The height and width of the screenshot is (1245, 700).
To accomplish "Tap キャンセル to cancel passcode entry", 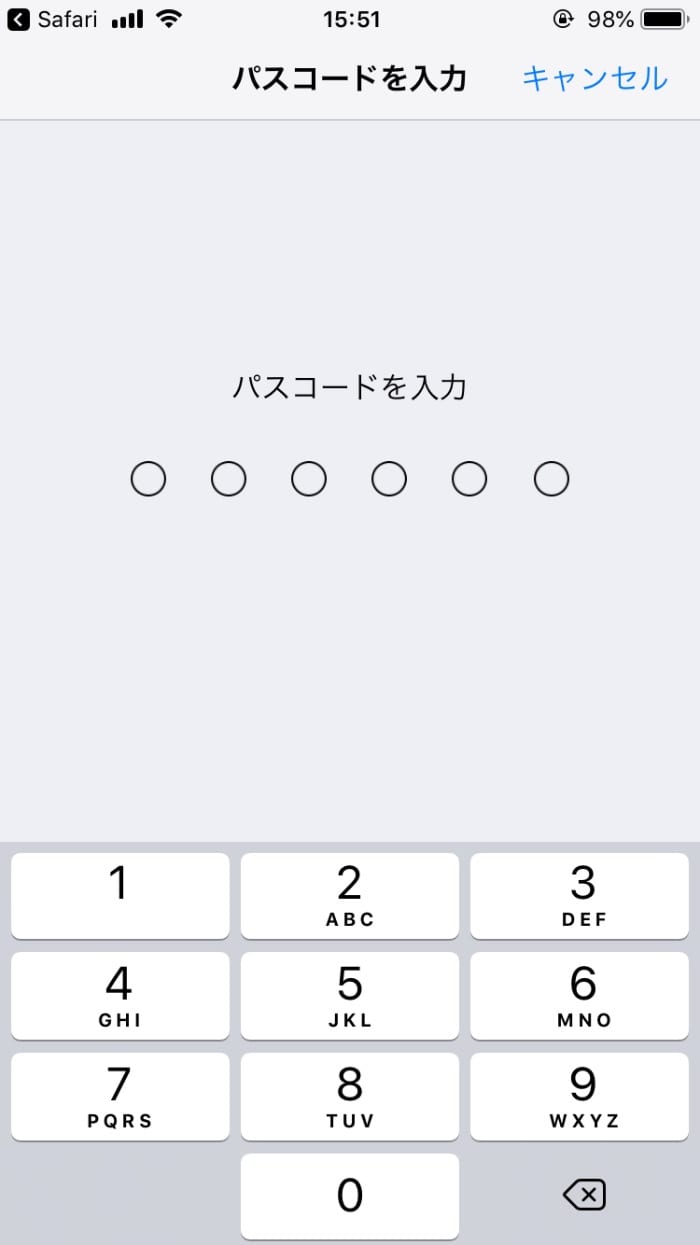I will 594,78.
